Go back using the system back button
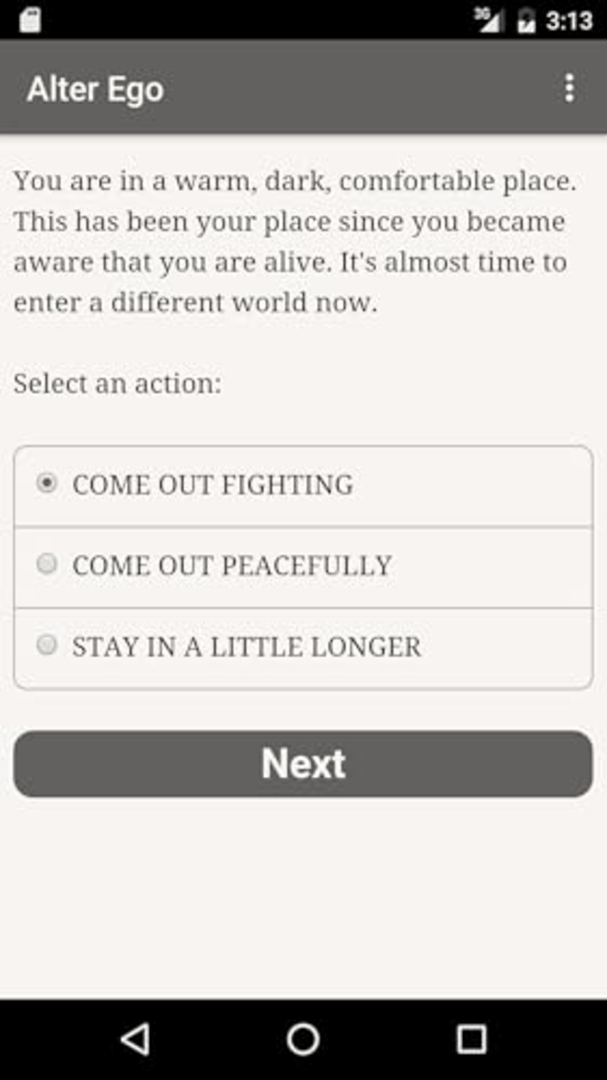Image resolution: width=607 pixels, height=1080 pixels. [135, 1039]
